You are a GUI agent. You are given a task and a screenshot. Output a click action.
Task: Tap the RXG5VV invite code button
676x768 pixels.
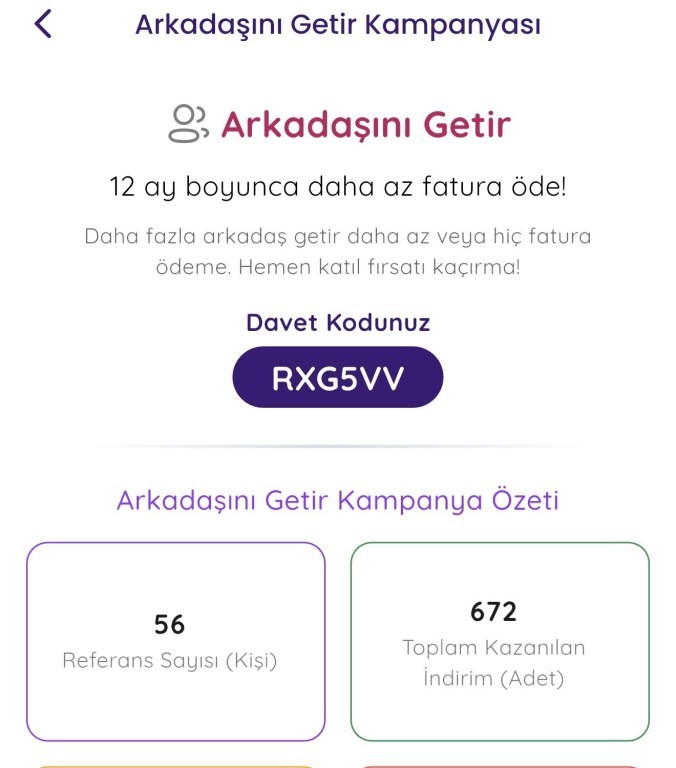coord(337,377)
